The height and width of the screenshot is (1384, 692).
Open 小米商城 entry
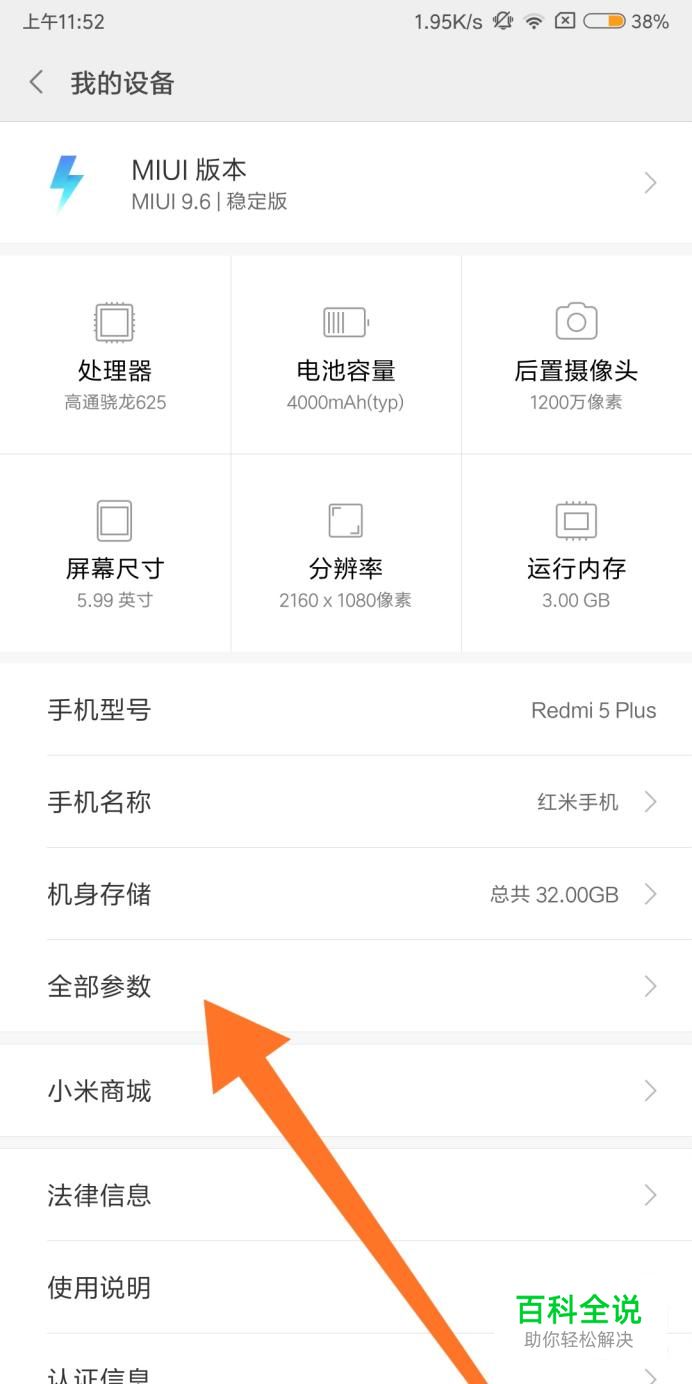[x=346, y=1090]
